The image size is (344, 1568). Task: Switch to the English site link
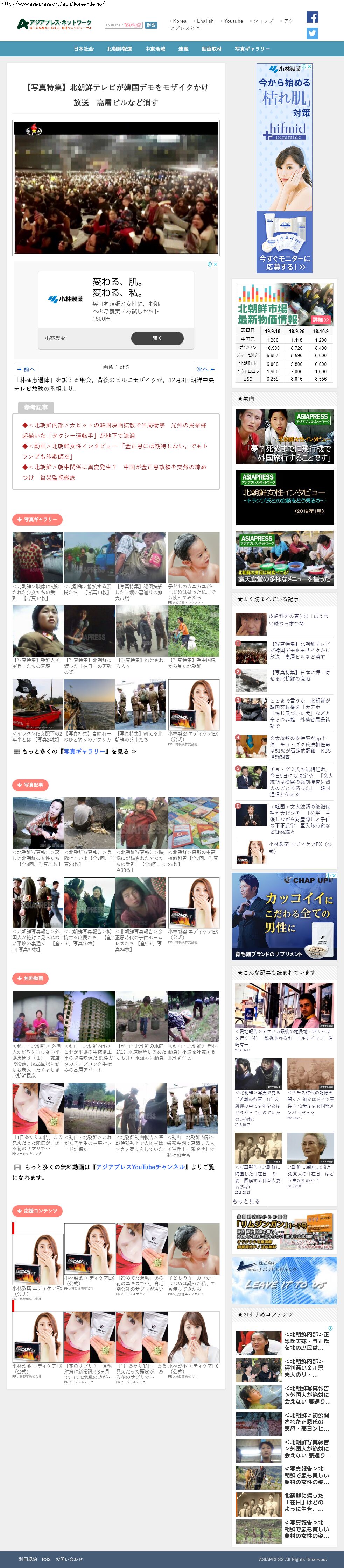pyautogui.click(x=204, y=21)
